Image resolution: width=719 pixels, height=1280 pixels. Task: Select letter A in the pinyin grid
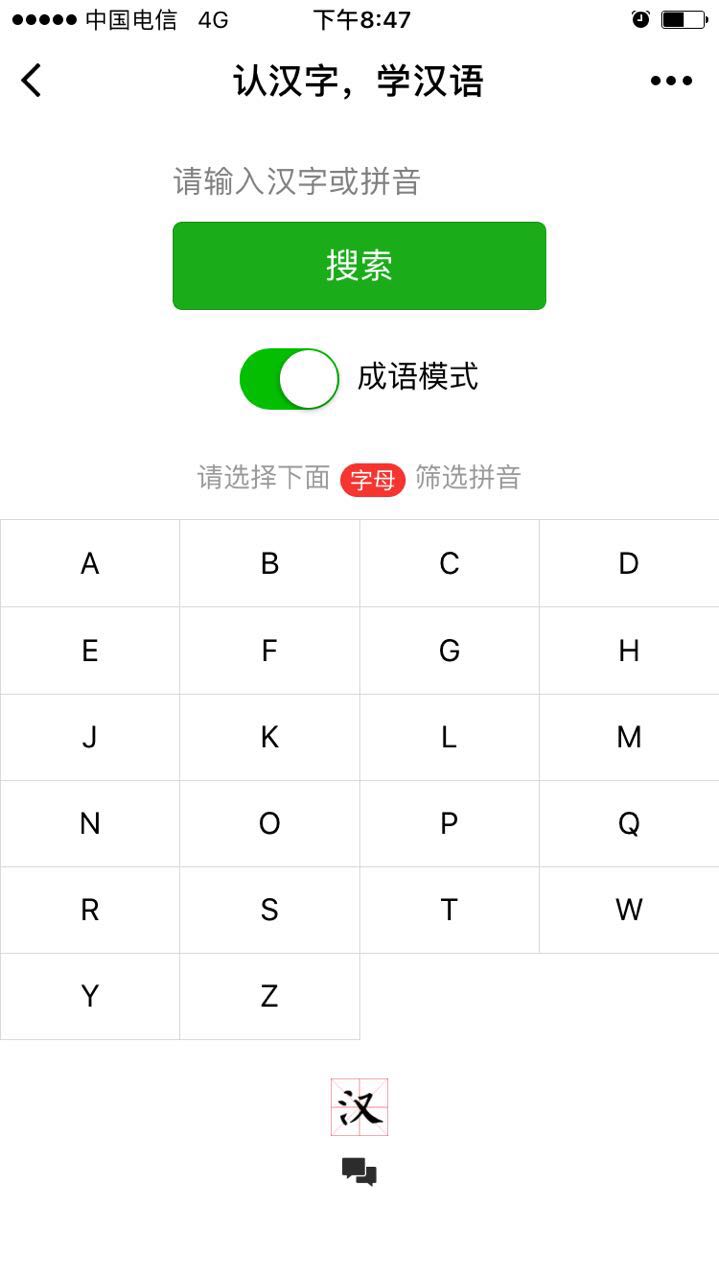click(90, 564)
